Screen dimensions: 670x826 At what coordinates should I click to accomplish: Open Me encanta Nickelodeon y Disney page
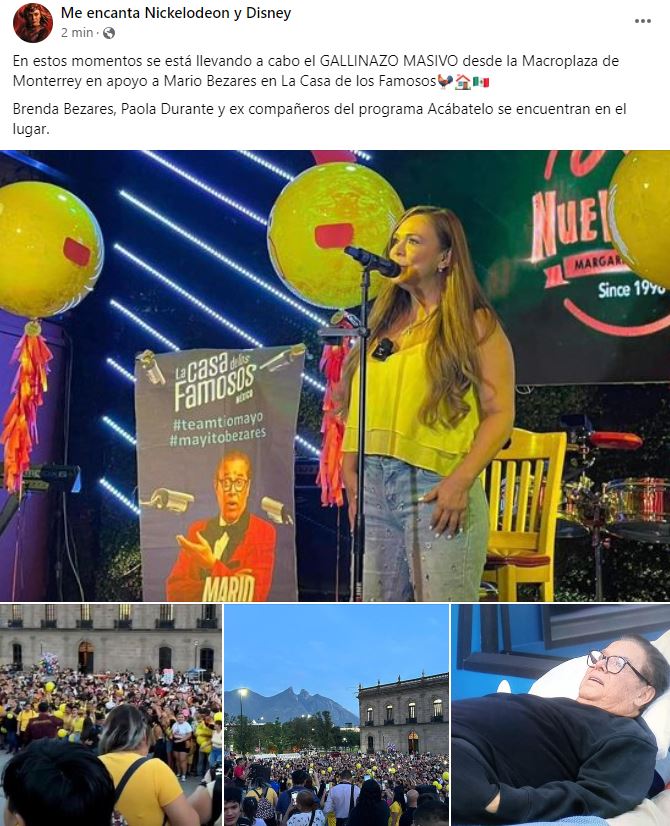pos(176,13)
